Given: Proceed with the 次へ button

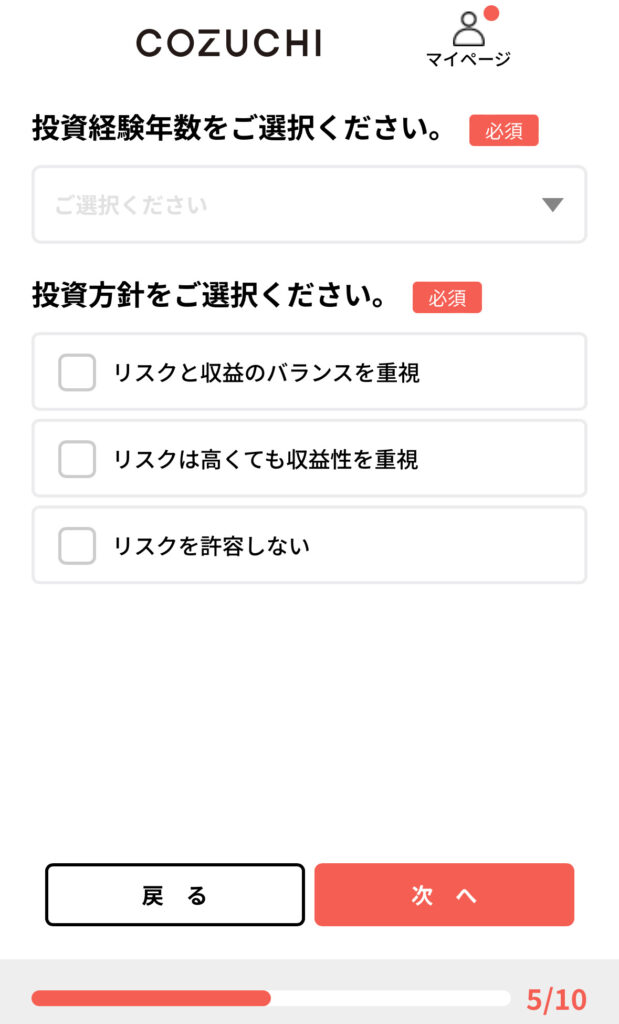Looking at the screenshot, I should point(444,895).
